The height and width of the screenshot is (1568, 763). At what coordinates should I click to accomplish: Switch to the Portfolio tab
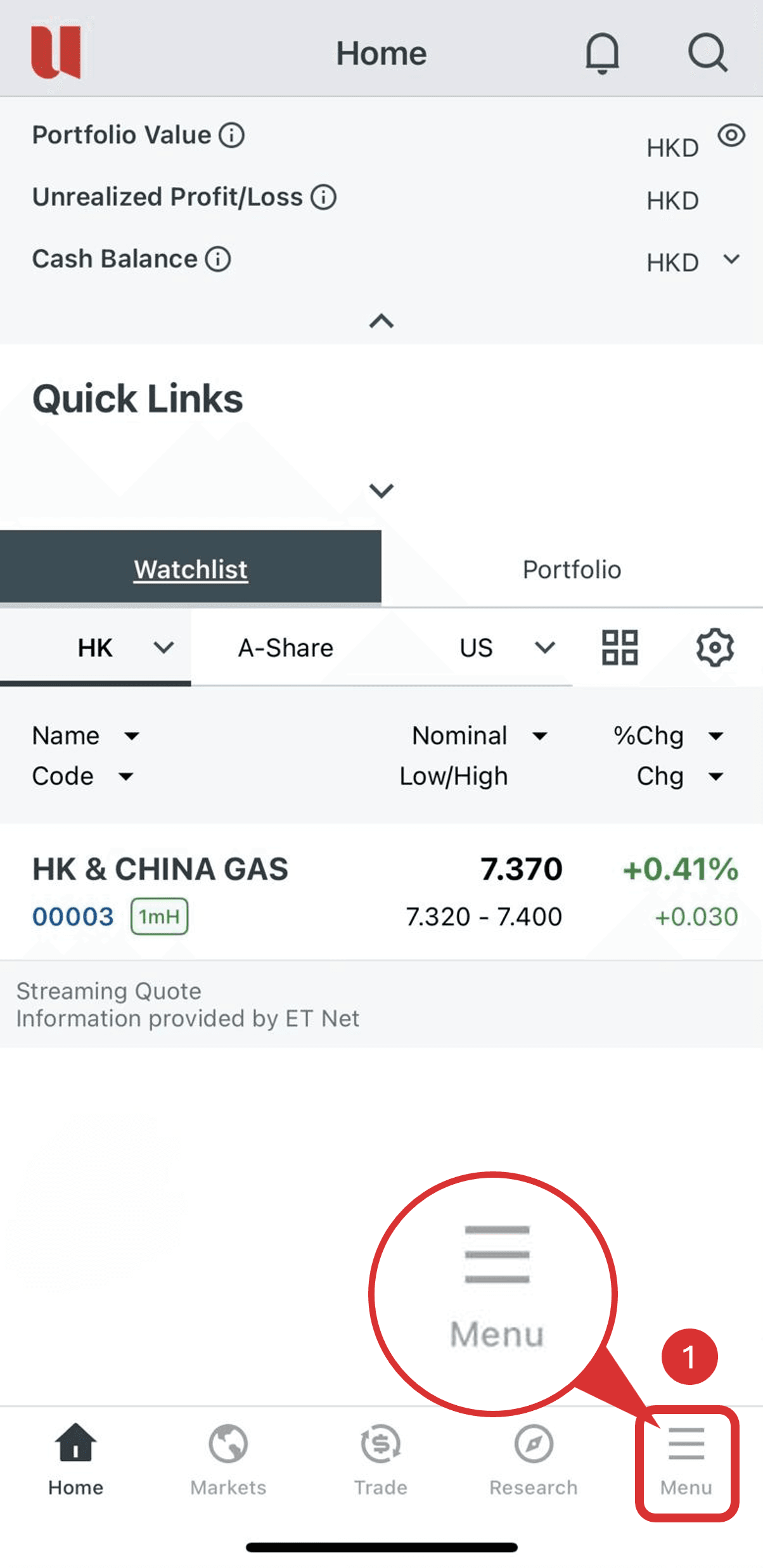point(572,569)
